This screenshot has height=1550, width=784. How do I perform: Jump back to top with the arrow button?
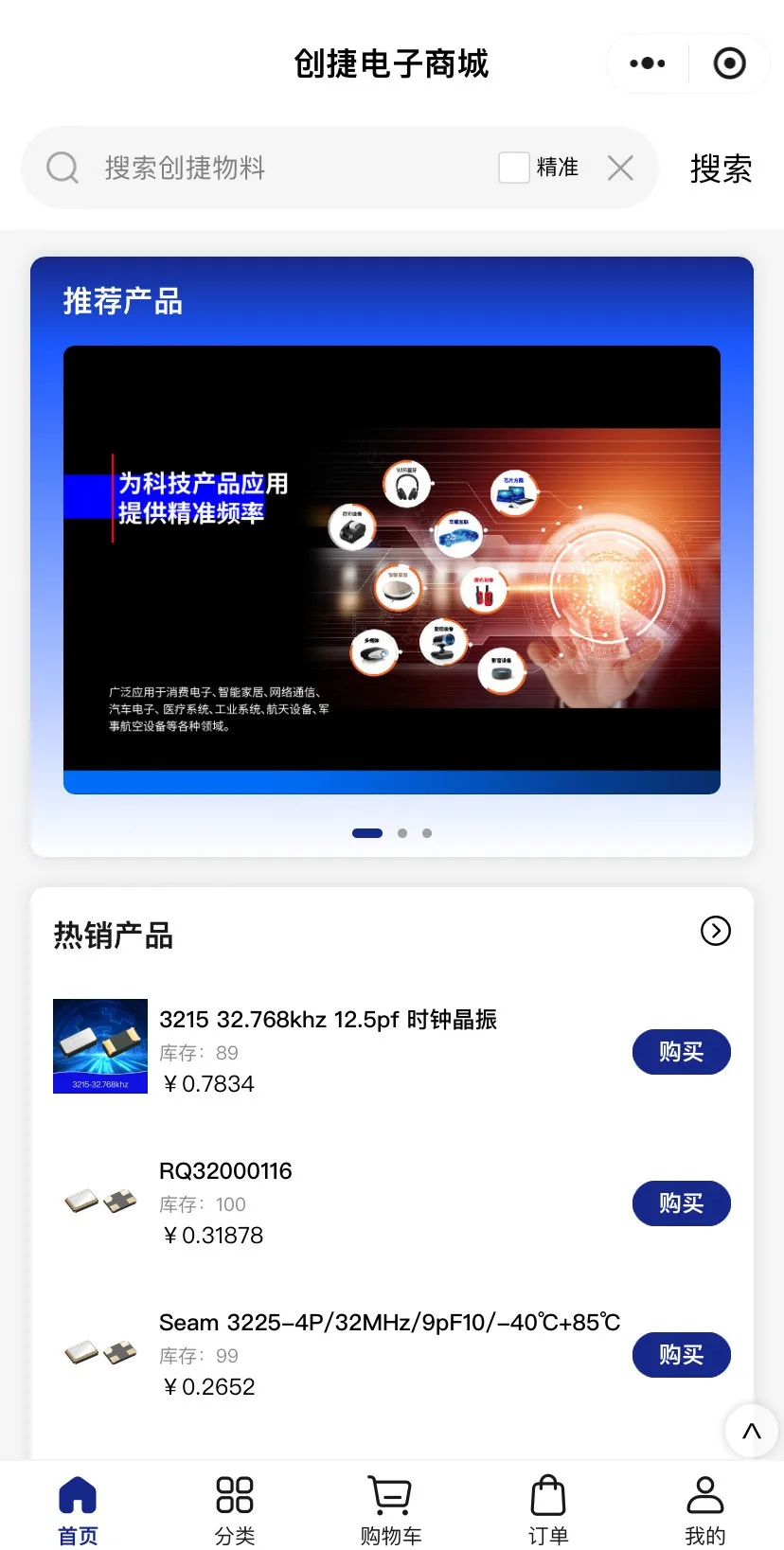[x=752, y=1432]
